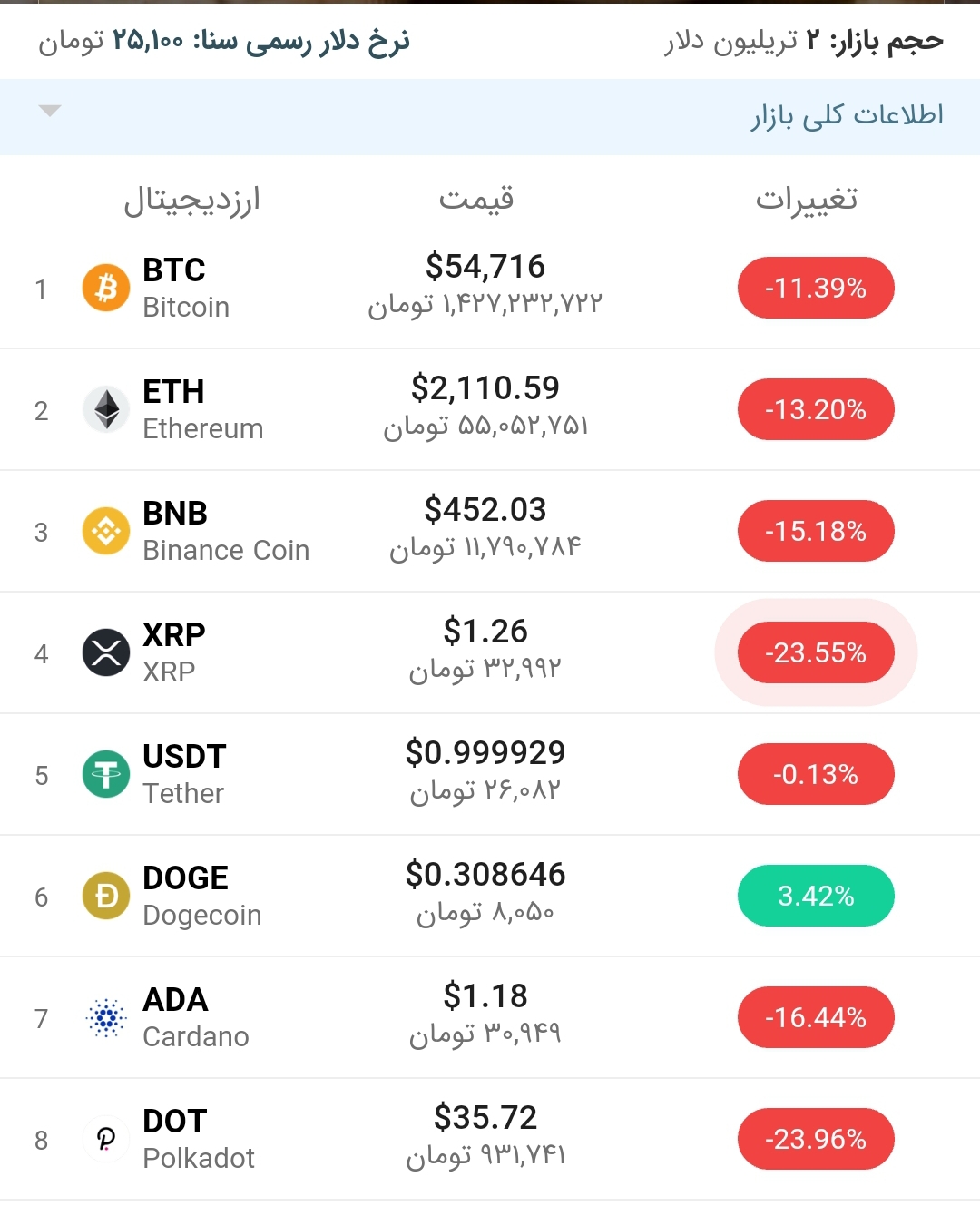Click the green 3.42% Dogecoin change badge
The width and height of the screenshot is (980, 1206).
coord(815,896)
